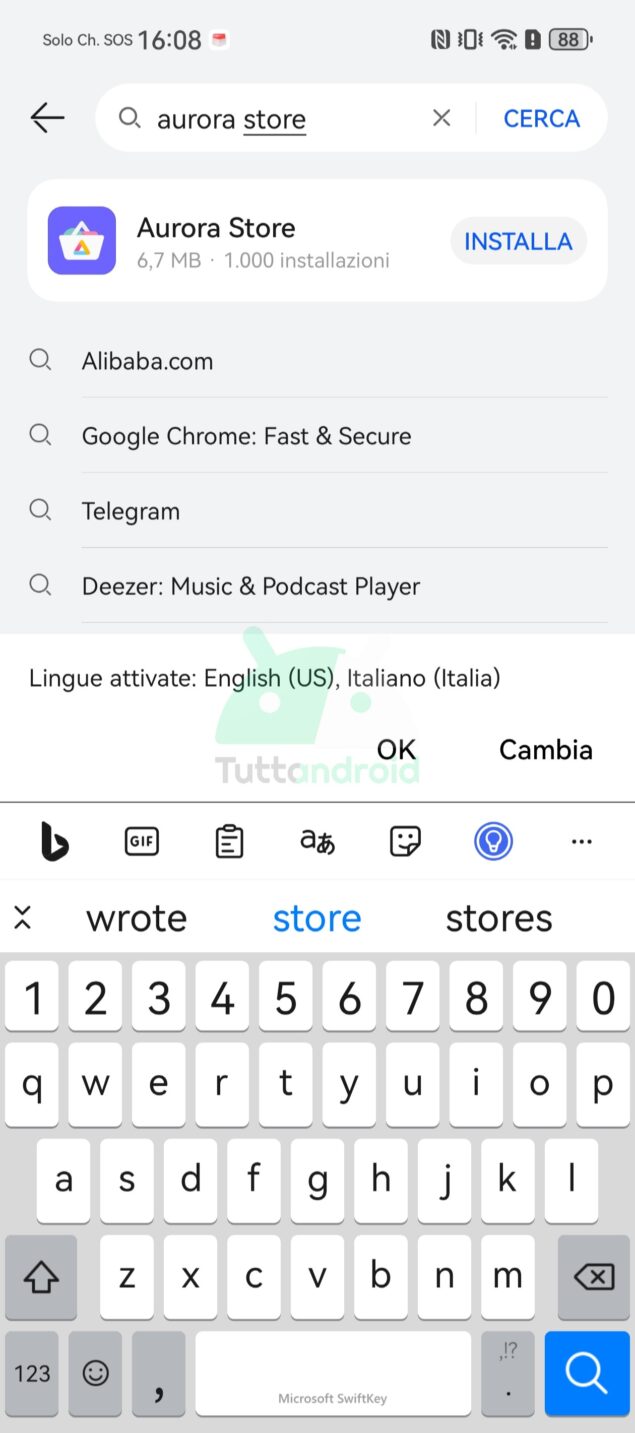Go back using the arrow icon
Viewport: 635px width, 1433px height.
[x=47, y=118]
